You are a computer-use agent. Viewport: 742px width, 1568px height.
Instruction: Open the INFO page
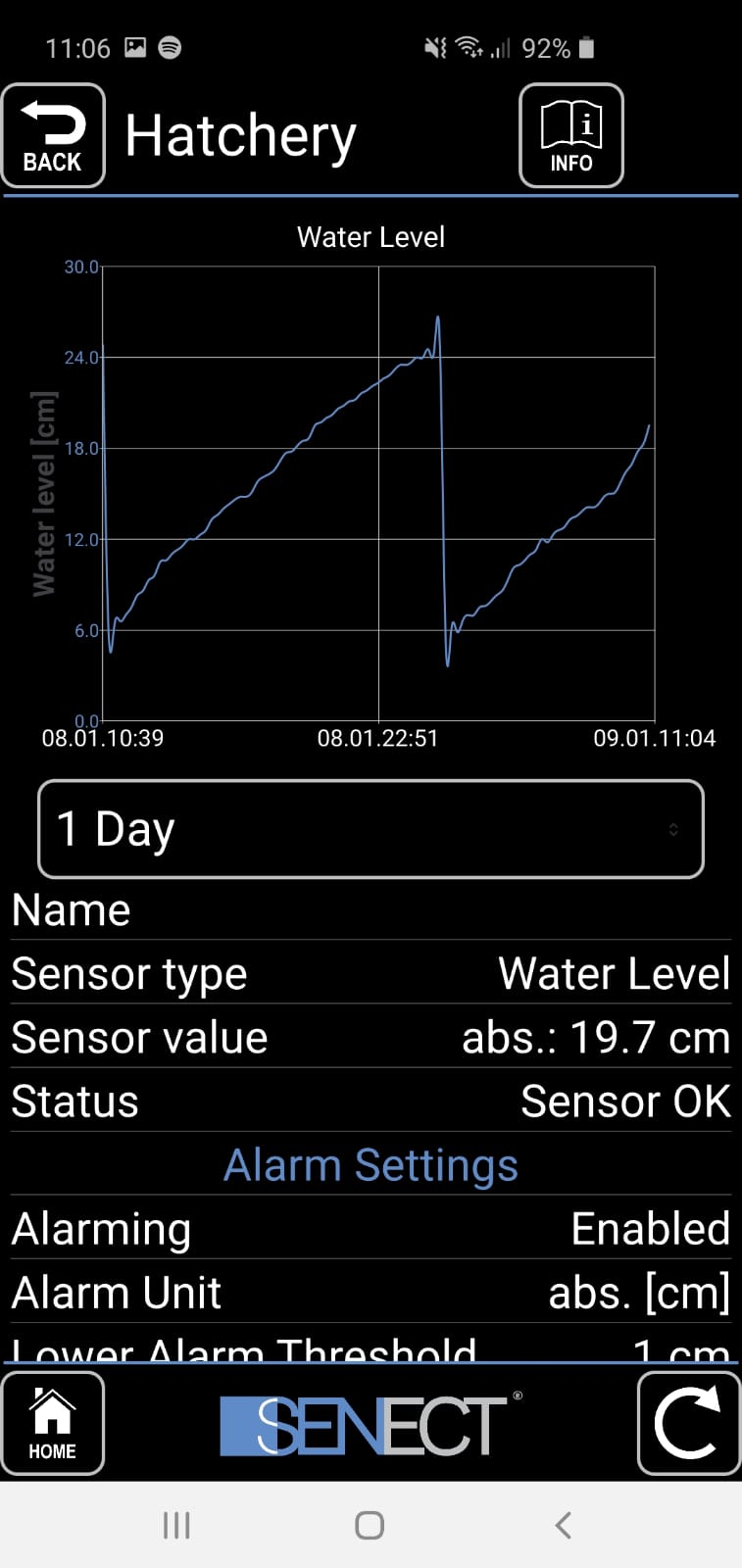tap(570, 135)
